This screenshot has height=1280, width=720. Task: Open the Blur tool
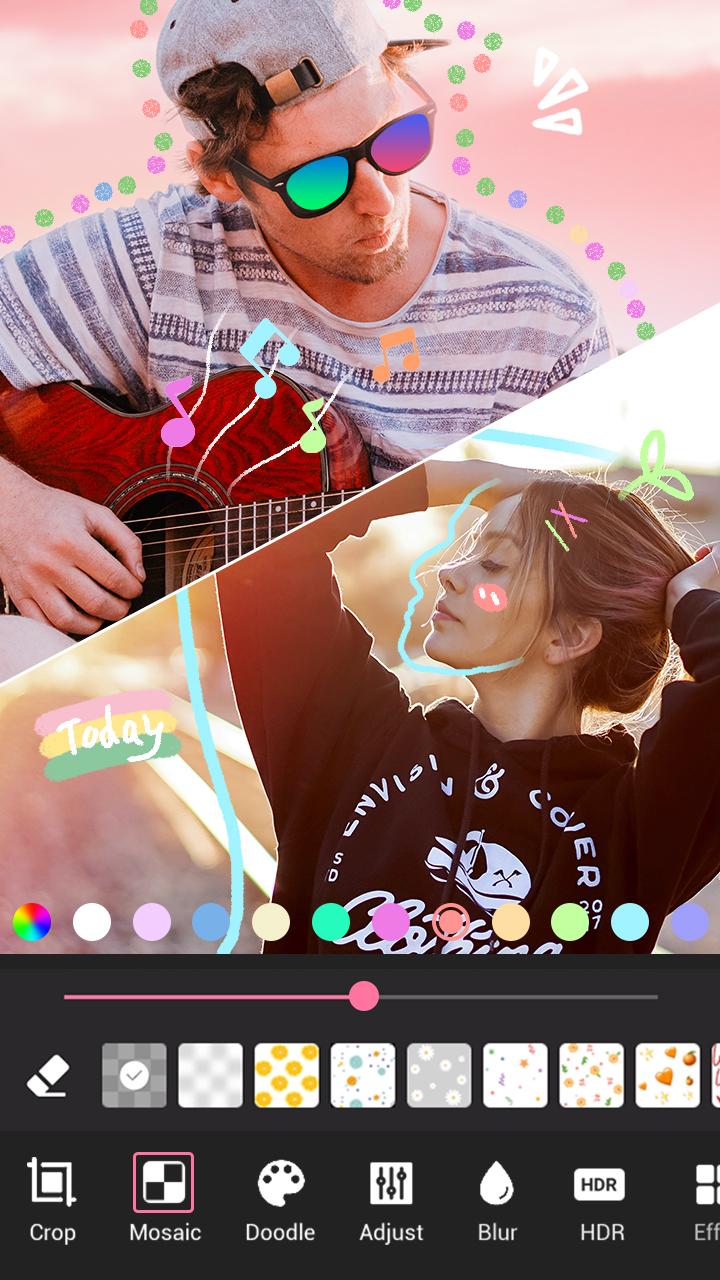(x=497, y=1200)
